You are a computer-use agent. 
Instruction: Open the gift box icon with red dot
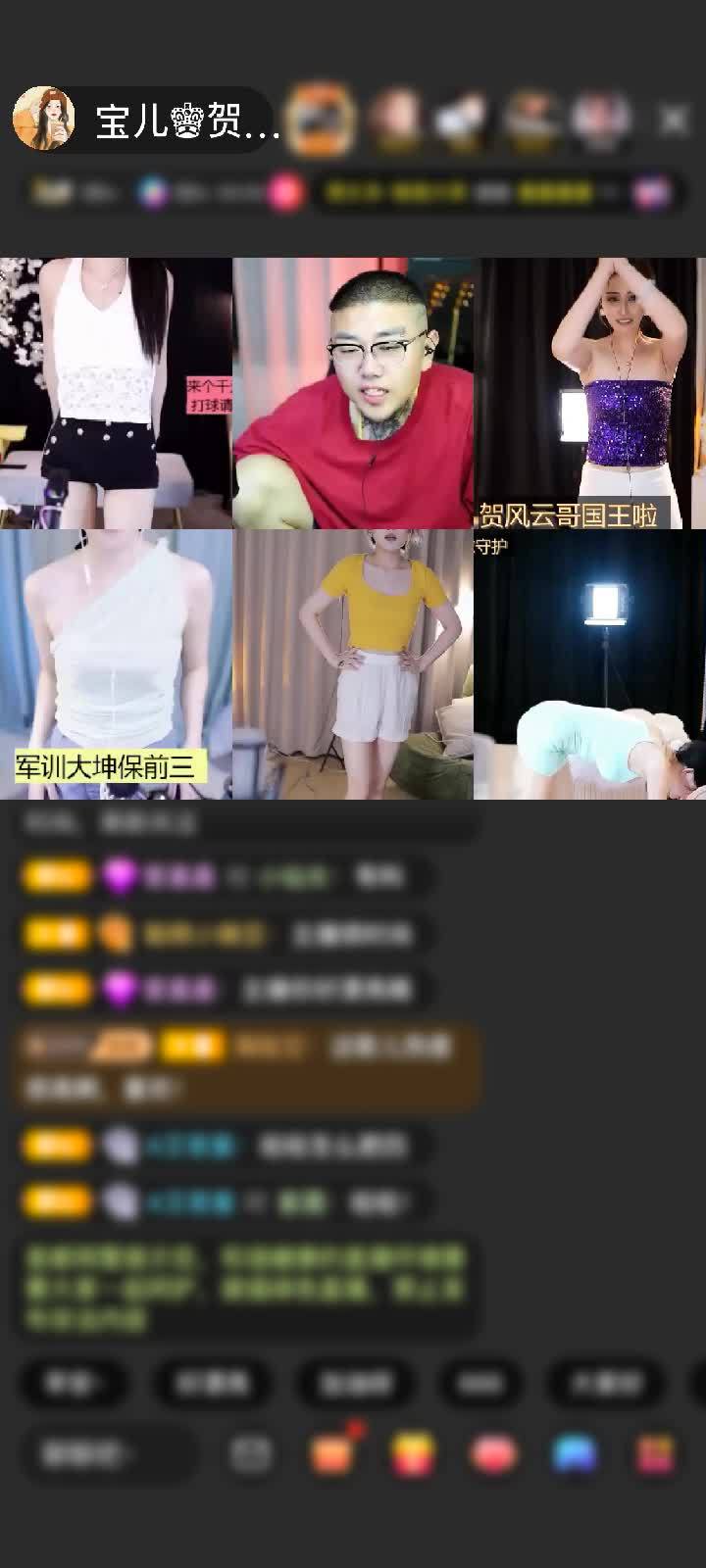tap(333, 1454)
